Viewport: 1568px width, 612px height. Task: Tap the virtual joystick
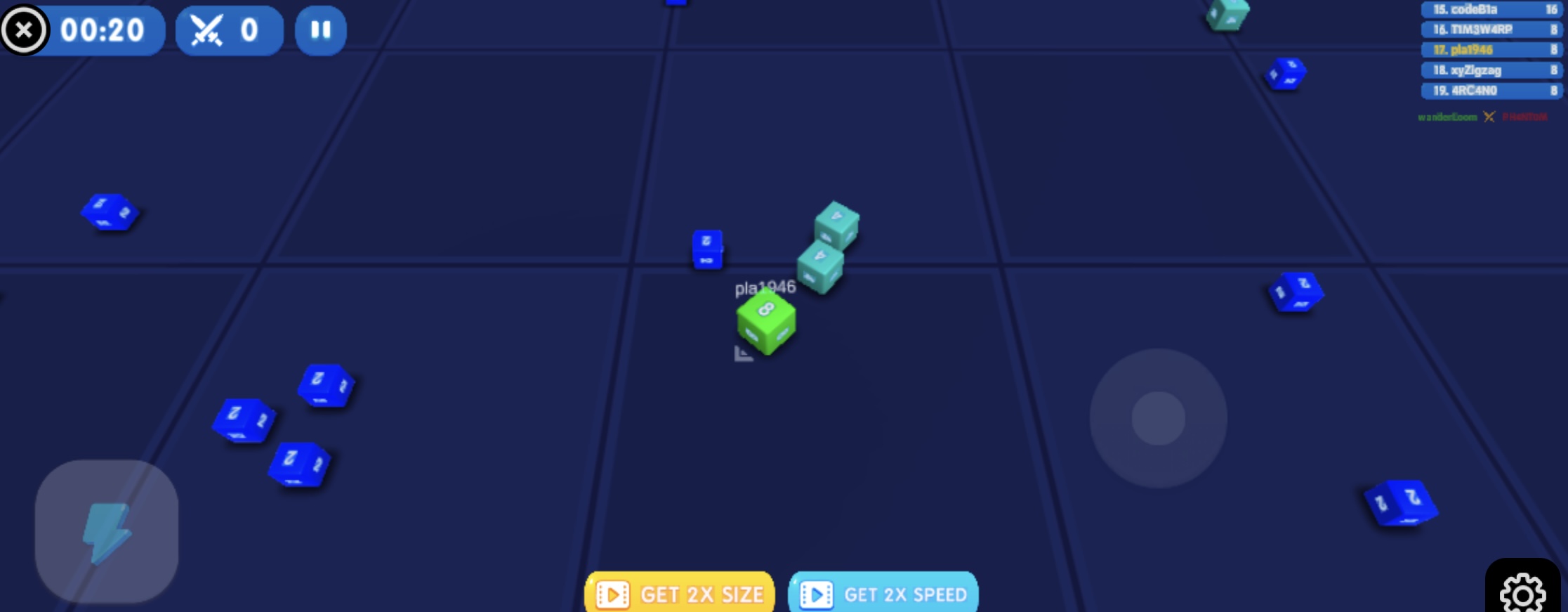1158,418
